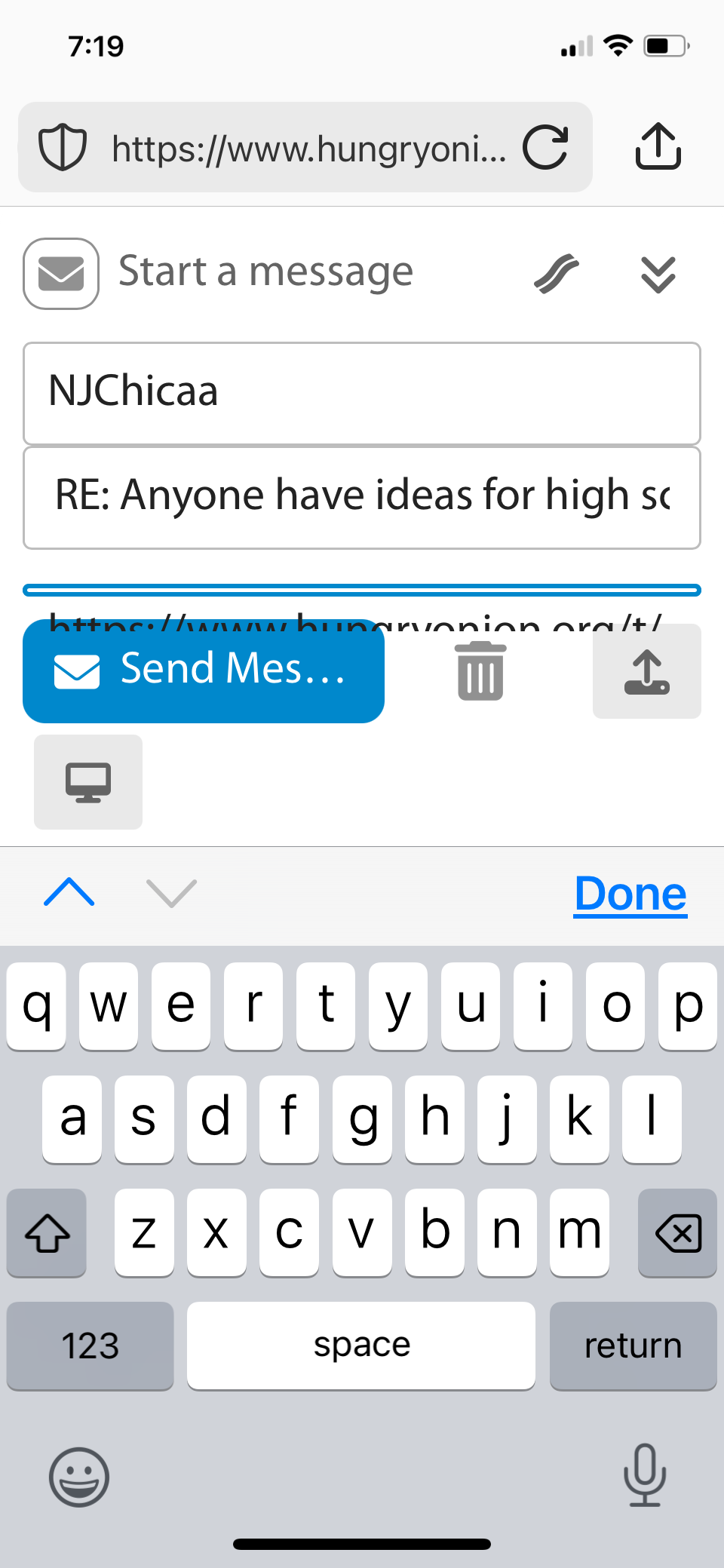Image resolution: width=724 pixels, height=1568 pixels.
Task: Open the browser share menu
Action: pyautogui.click(x=658, y=146)
